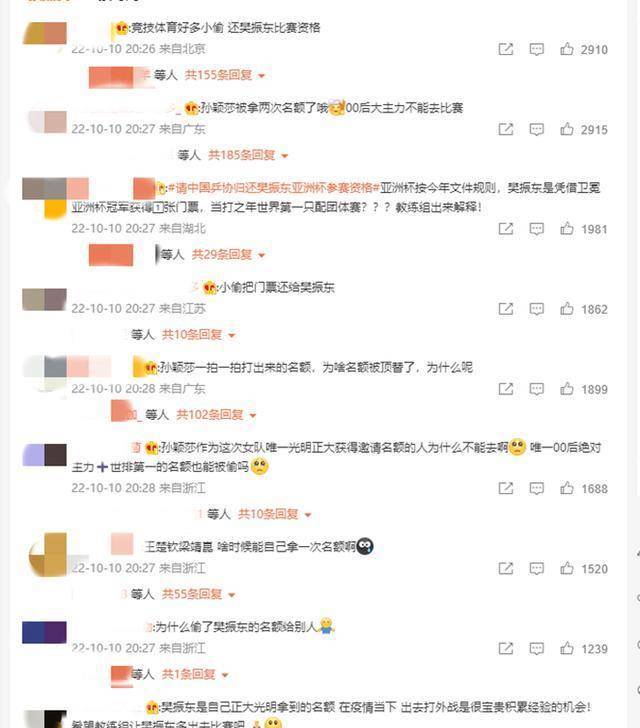Expand the 共55条回复 replies
This screenshot has width=640, height=728.
tap(199, 594)
